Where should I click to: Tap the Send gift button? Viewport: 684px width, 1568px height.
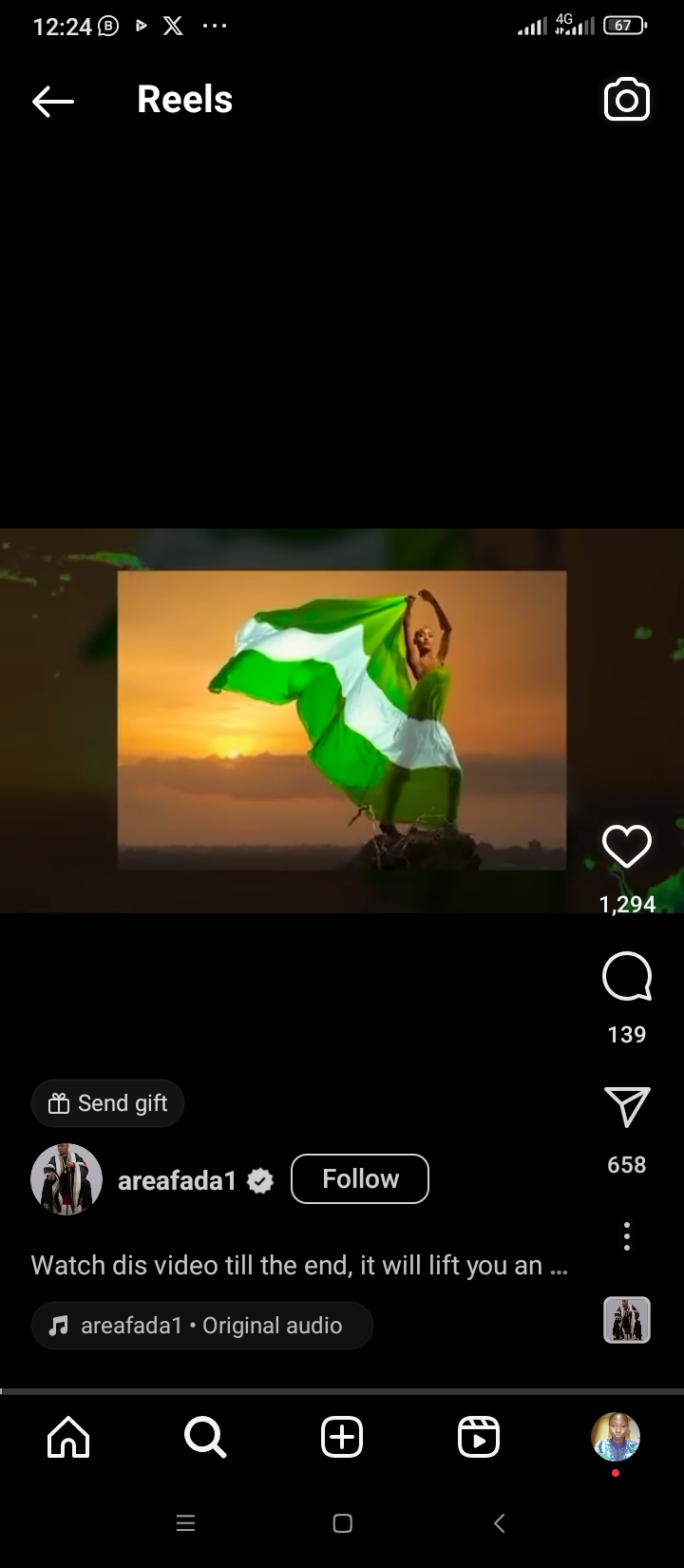tap(108, 1103)
